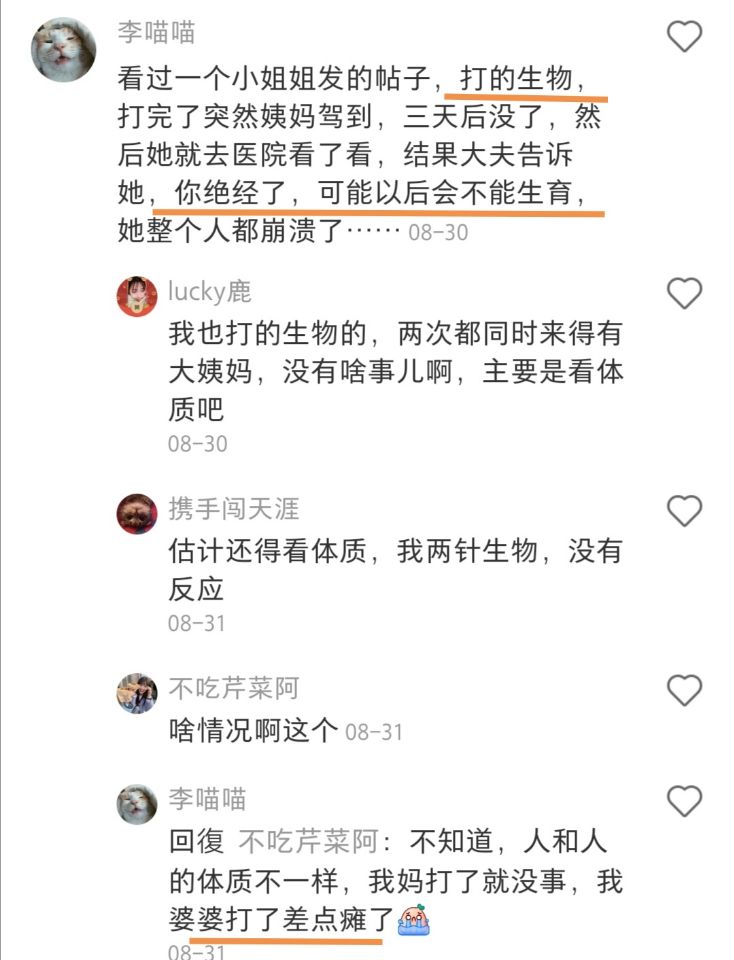Like 李喵喵's top comment about 小姐姐的帖子
The height and width of the screenshot is (960, 734).
click(685, 37)
